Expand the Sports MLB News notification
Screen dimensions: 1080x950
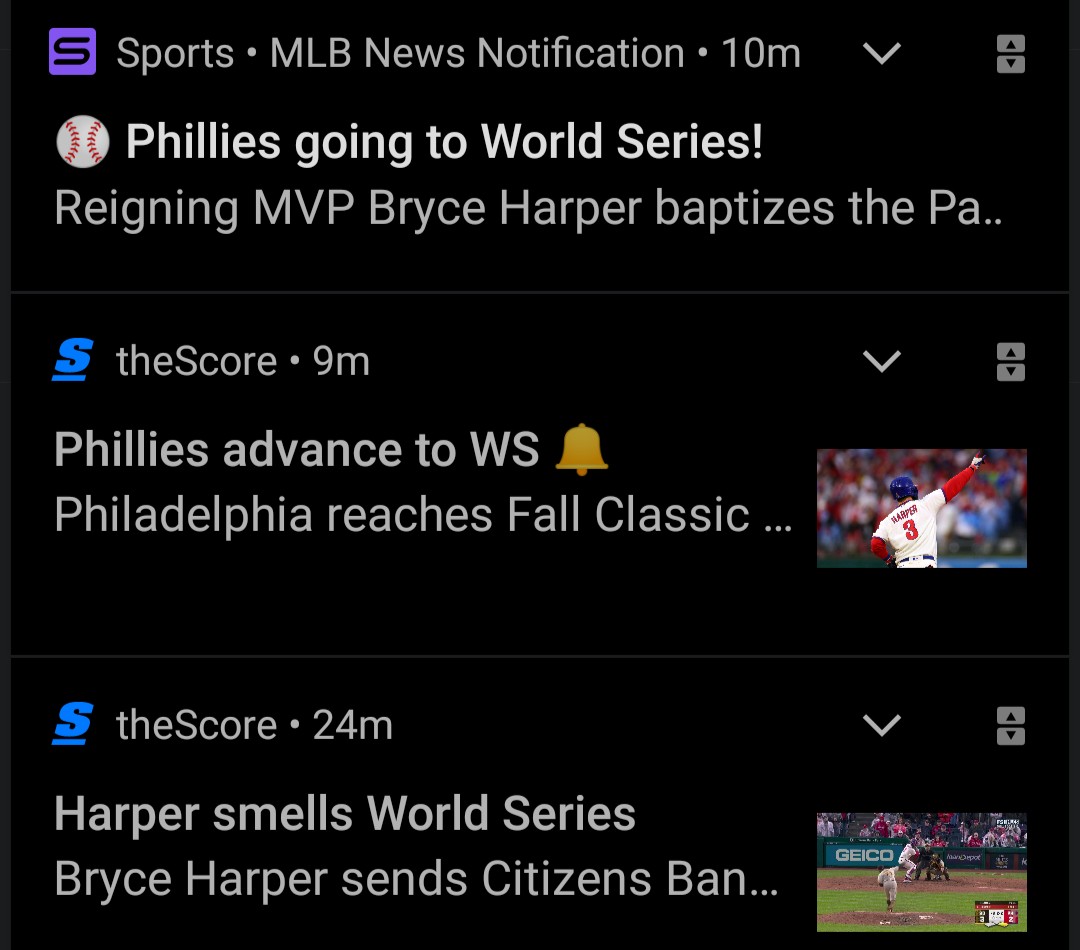click(x=881, y=53)
